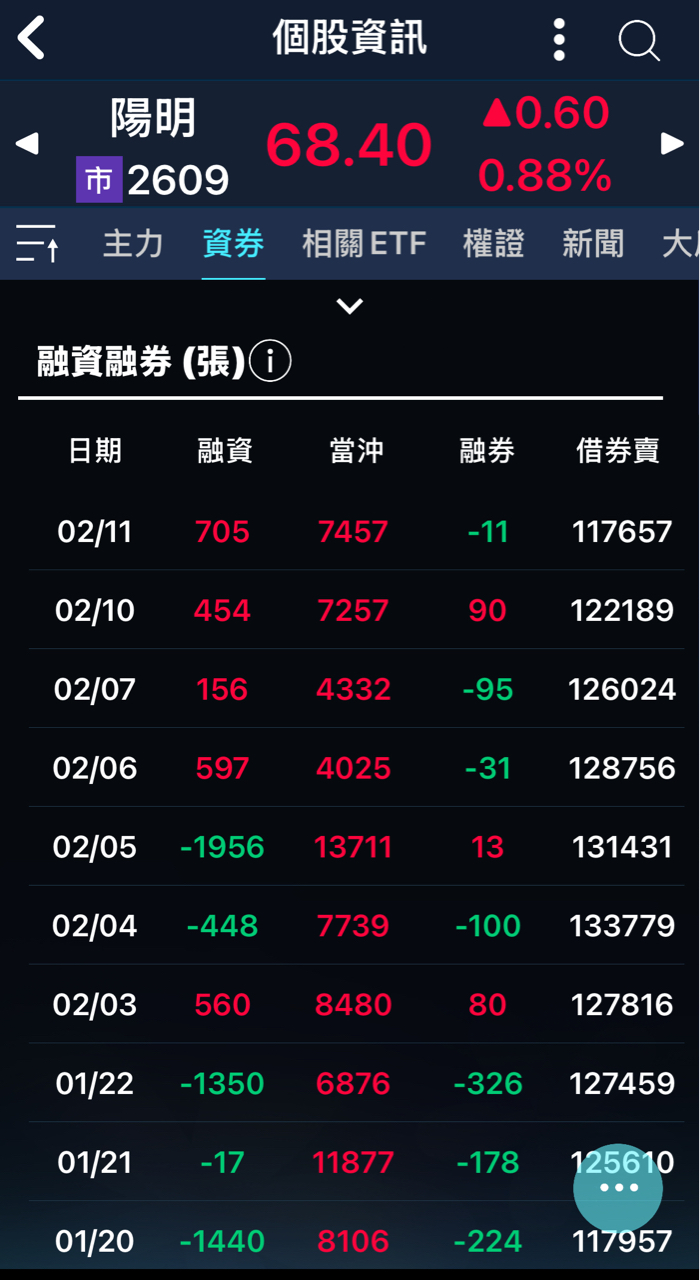700x1280 pixels.
Task: Open the floating teal more-options button
Action: [618, 1188]
